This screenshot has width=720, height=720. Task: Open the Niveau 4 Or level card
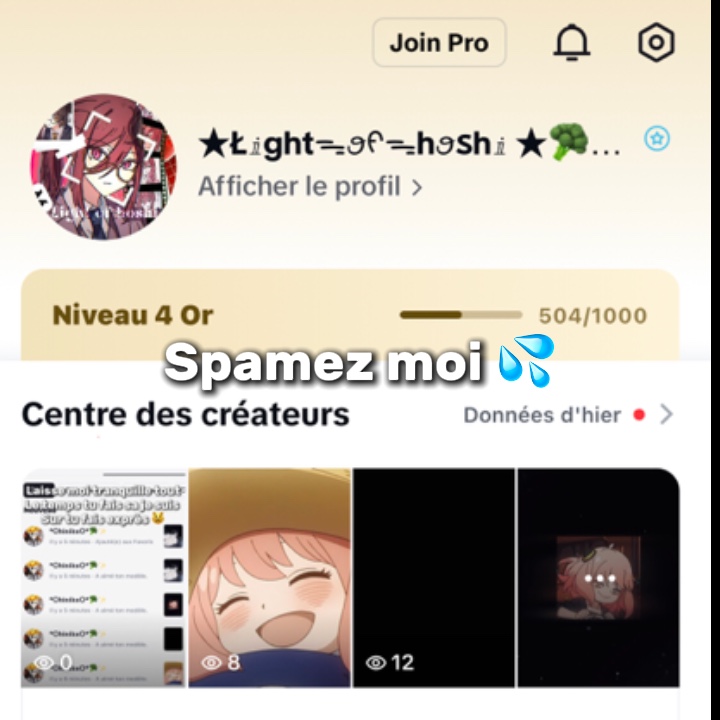(350, 315)
